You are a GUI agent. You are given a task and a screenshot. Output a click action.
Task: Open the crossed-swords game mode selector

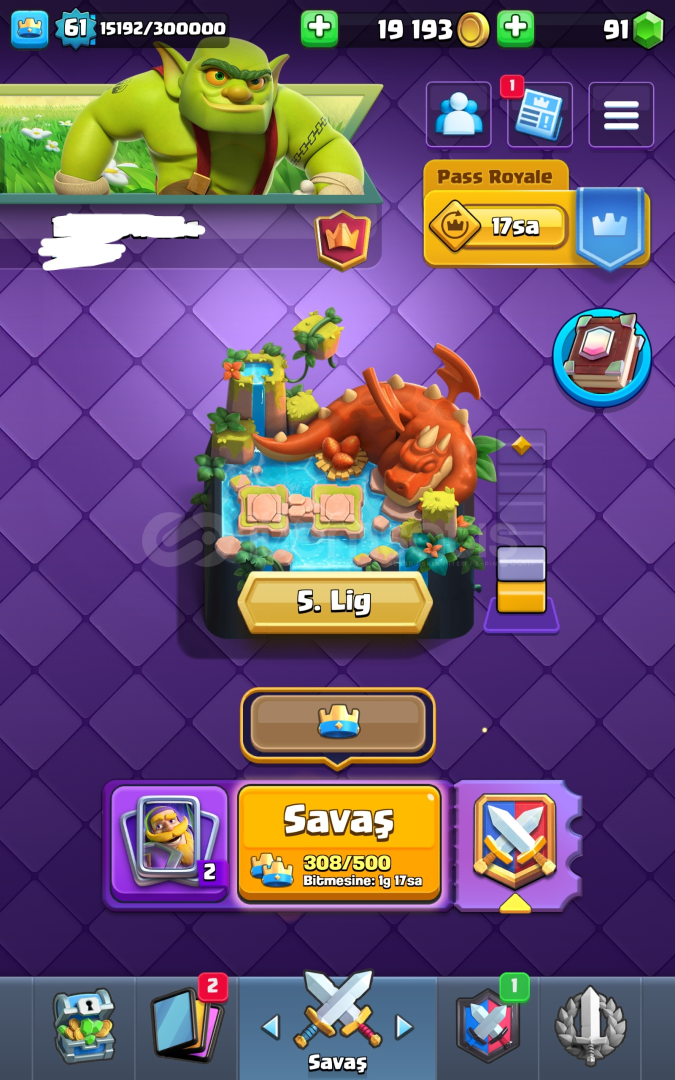[515, 840]
